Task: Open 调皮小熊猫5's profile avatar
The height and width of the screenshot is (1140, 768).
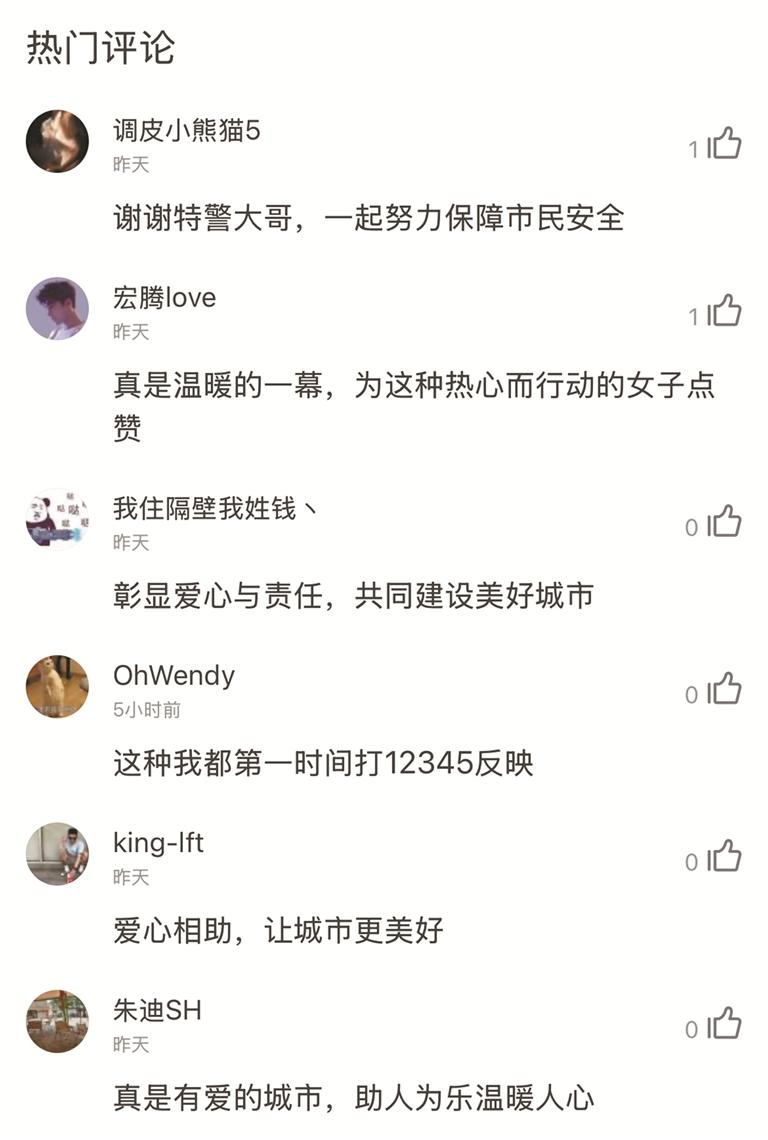Action: tap(57, 141)
